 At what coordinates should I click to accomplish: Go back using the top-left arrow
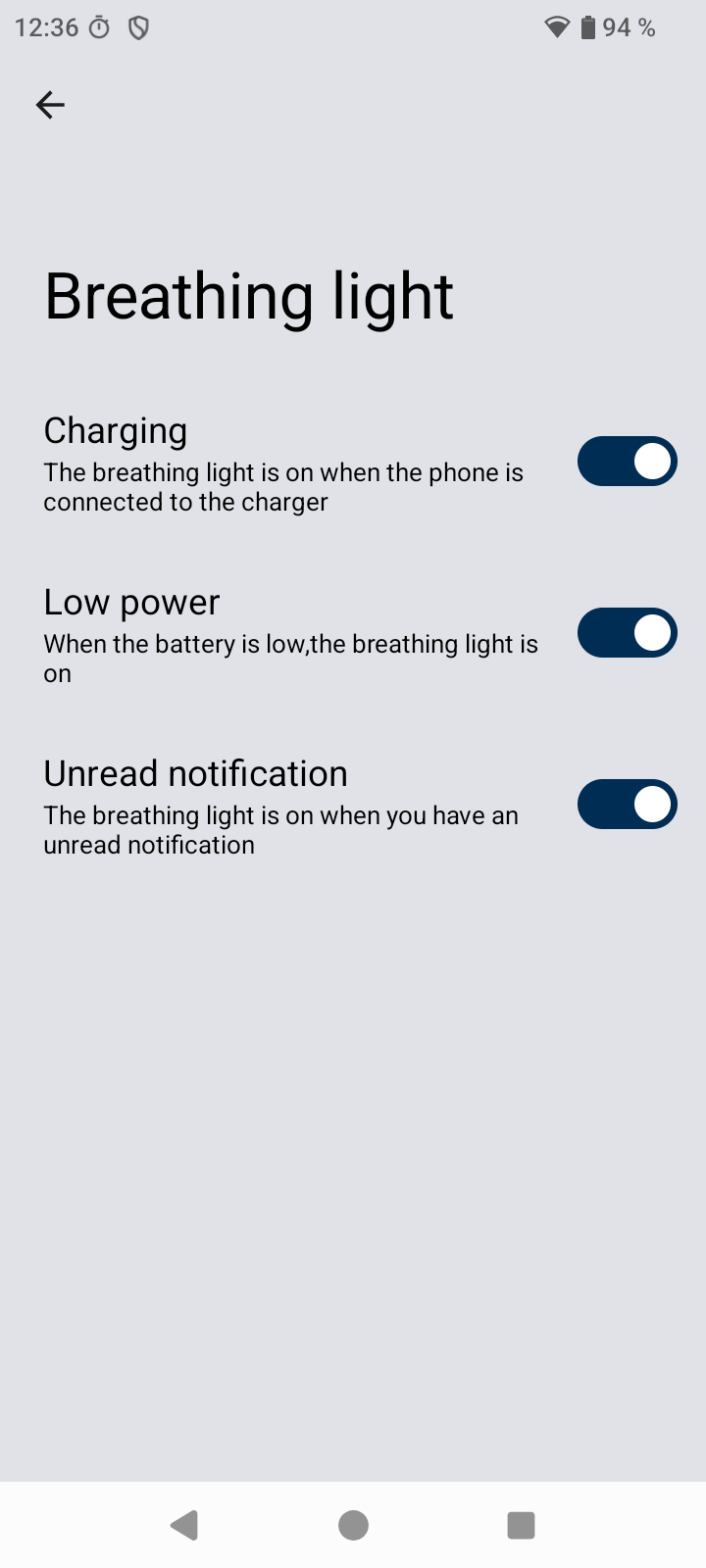[x=50, y=105]
